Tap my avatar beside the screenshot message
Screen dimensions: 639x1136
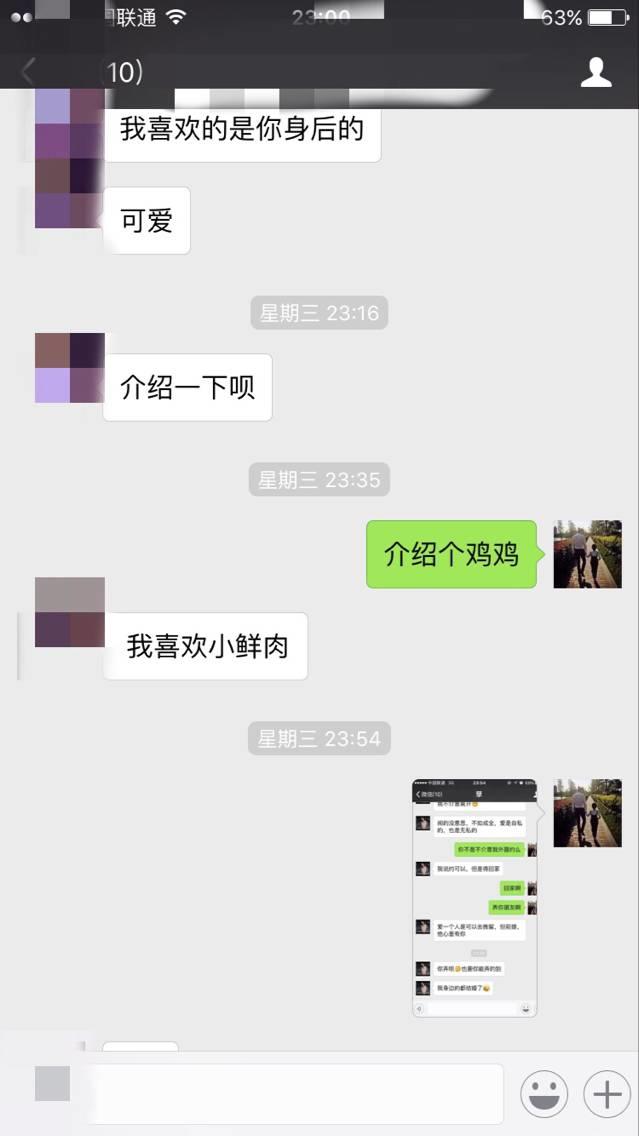[x=588, y=813]
